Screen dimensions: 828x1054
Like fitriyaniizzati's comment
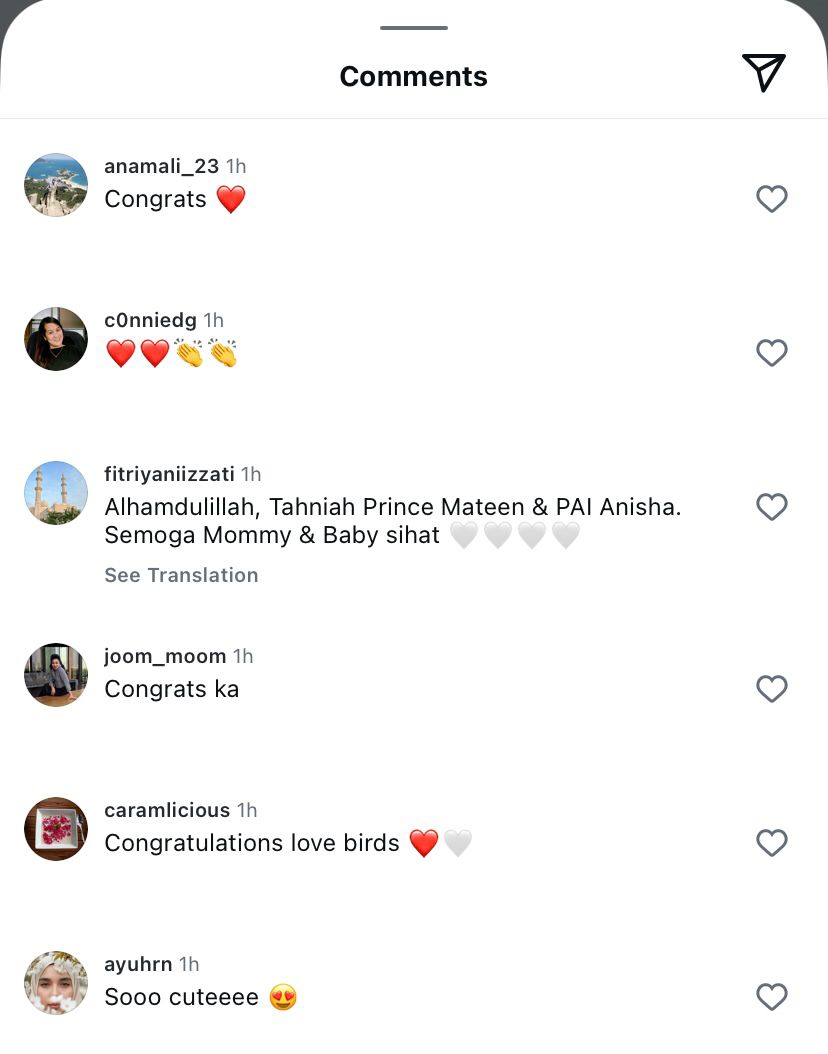(771, 507)
